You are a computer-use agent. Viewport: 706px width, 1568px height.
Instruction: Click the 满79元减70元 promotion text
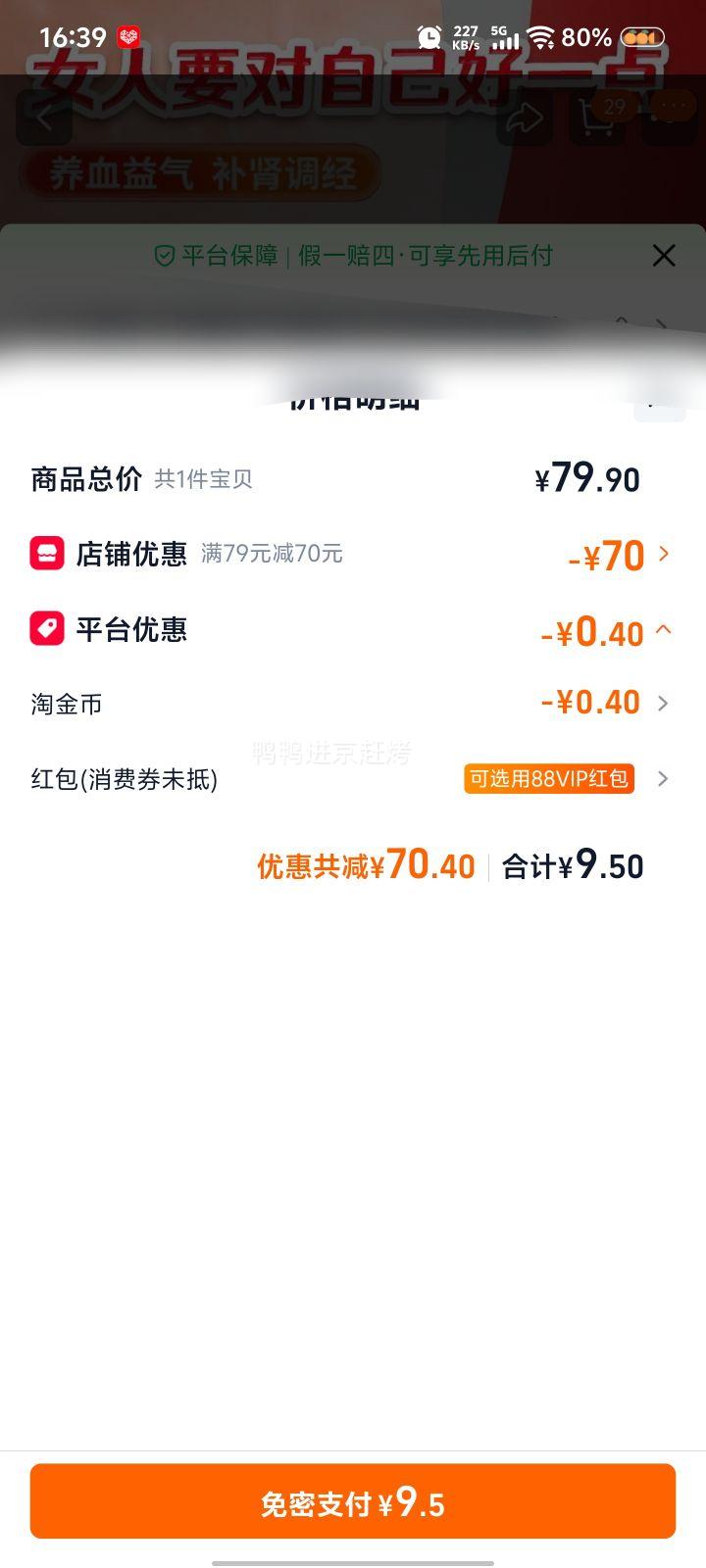pos(272,555)
